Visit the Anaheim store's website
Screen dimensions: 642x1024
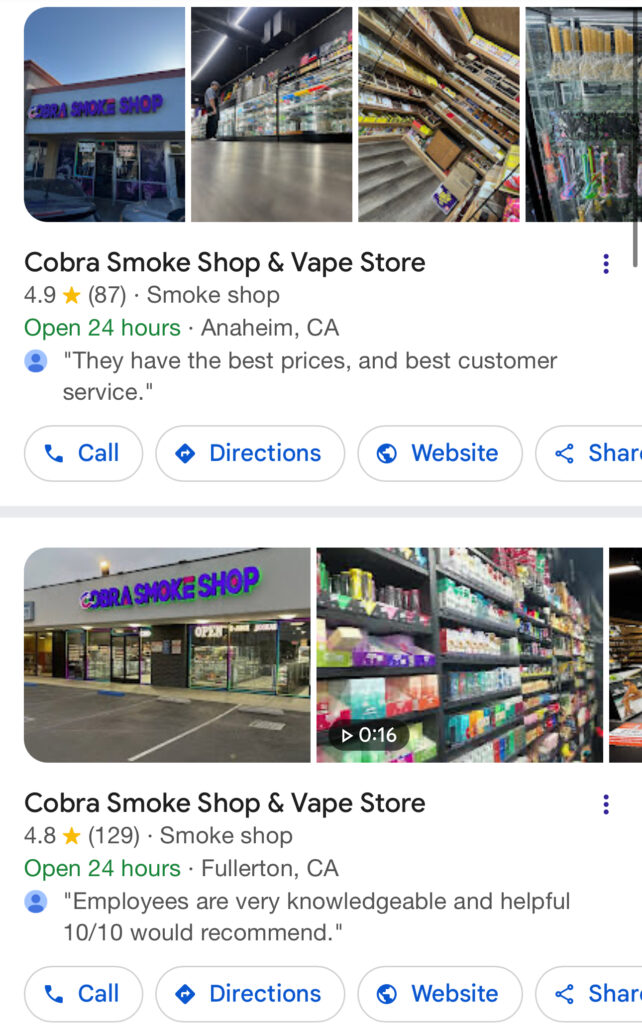pyautogui.click(x=440, y=453)
